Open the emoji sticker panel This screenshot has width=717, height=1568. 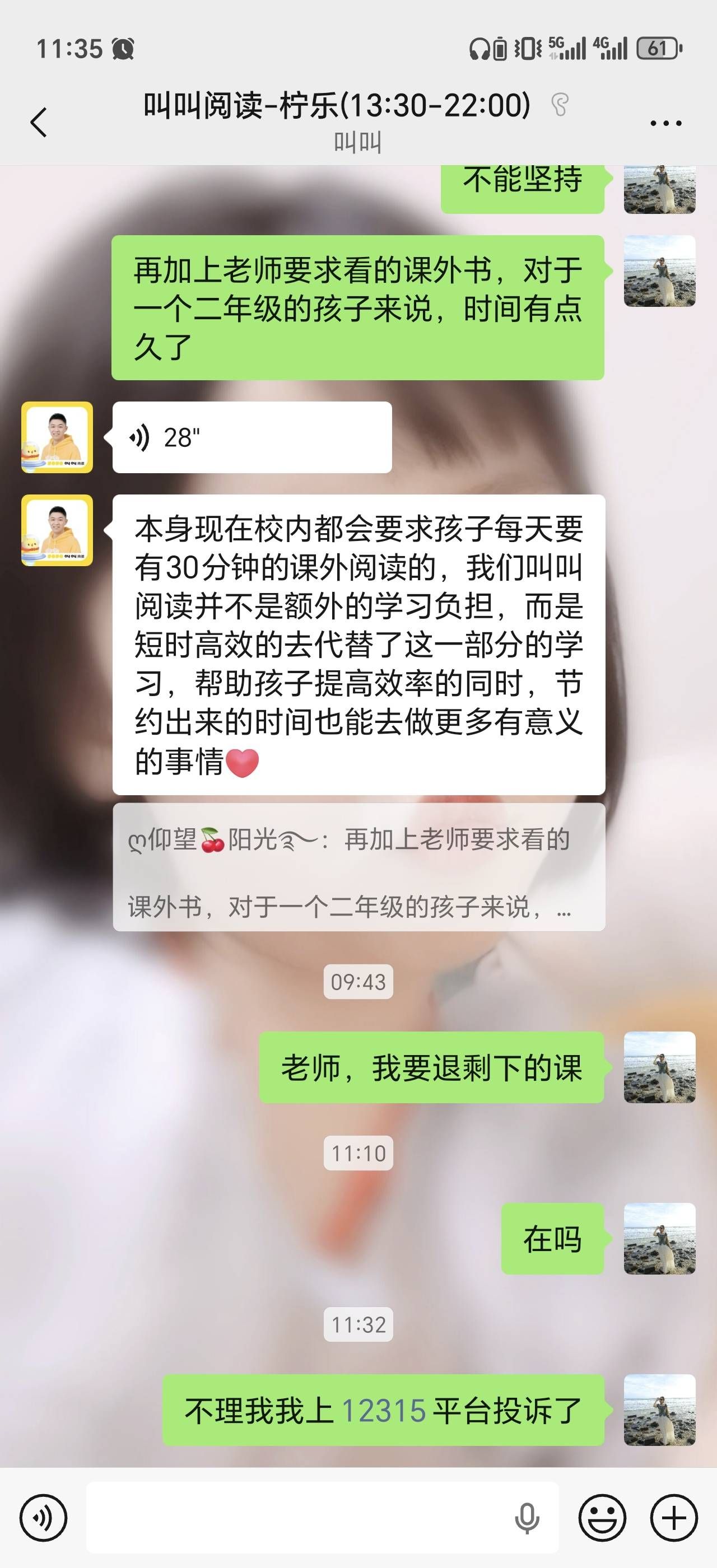pyautogui.click(x=602, y=1518)
